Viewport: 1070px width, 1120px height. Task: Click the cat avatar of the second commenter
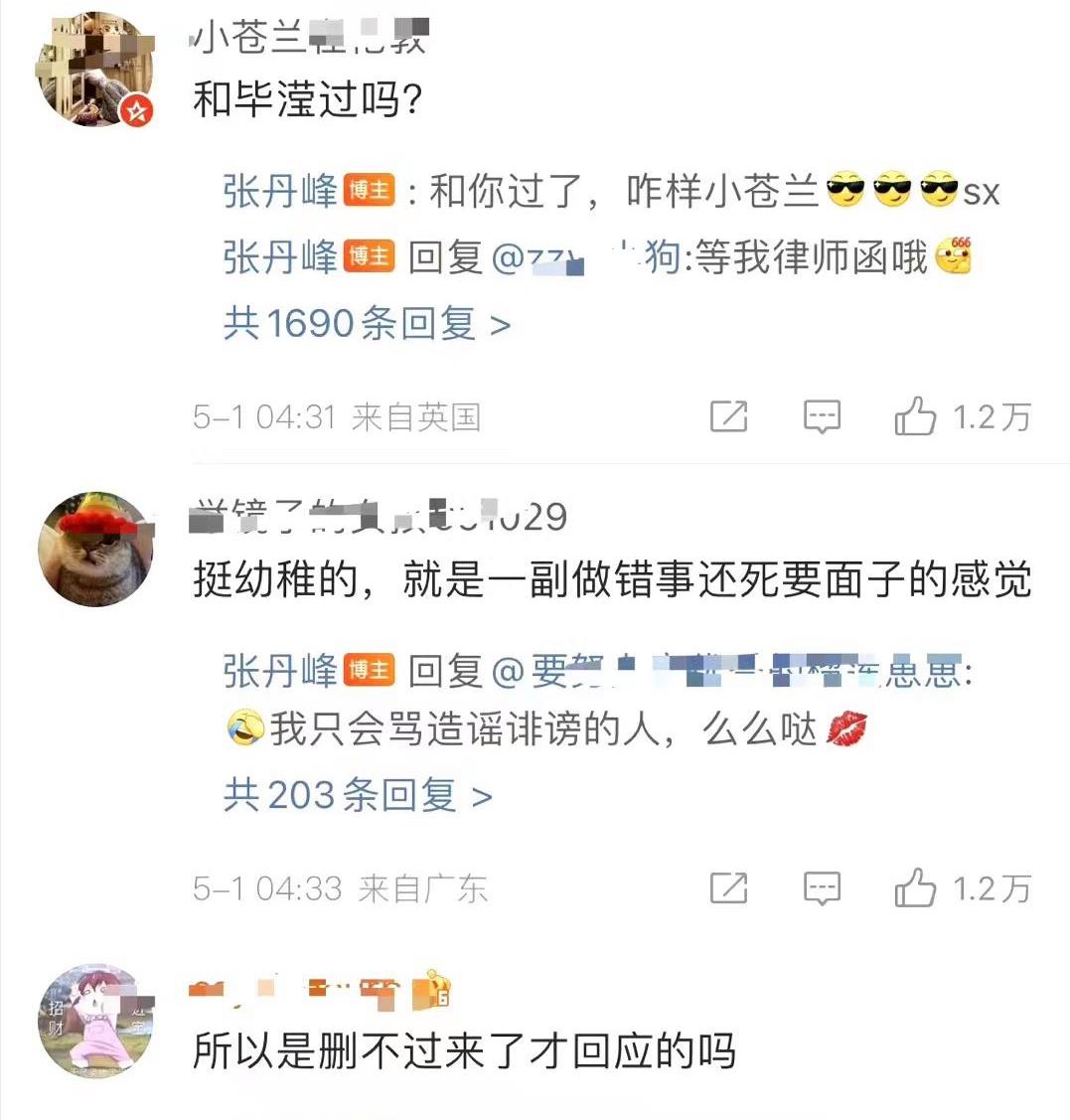point(95,550)
